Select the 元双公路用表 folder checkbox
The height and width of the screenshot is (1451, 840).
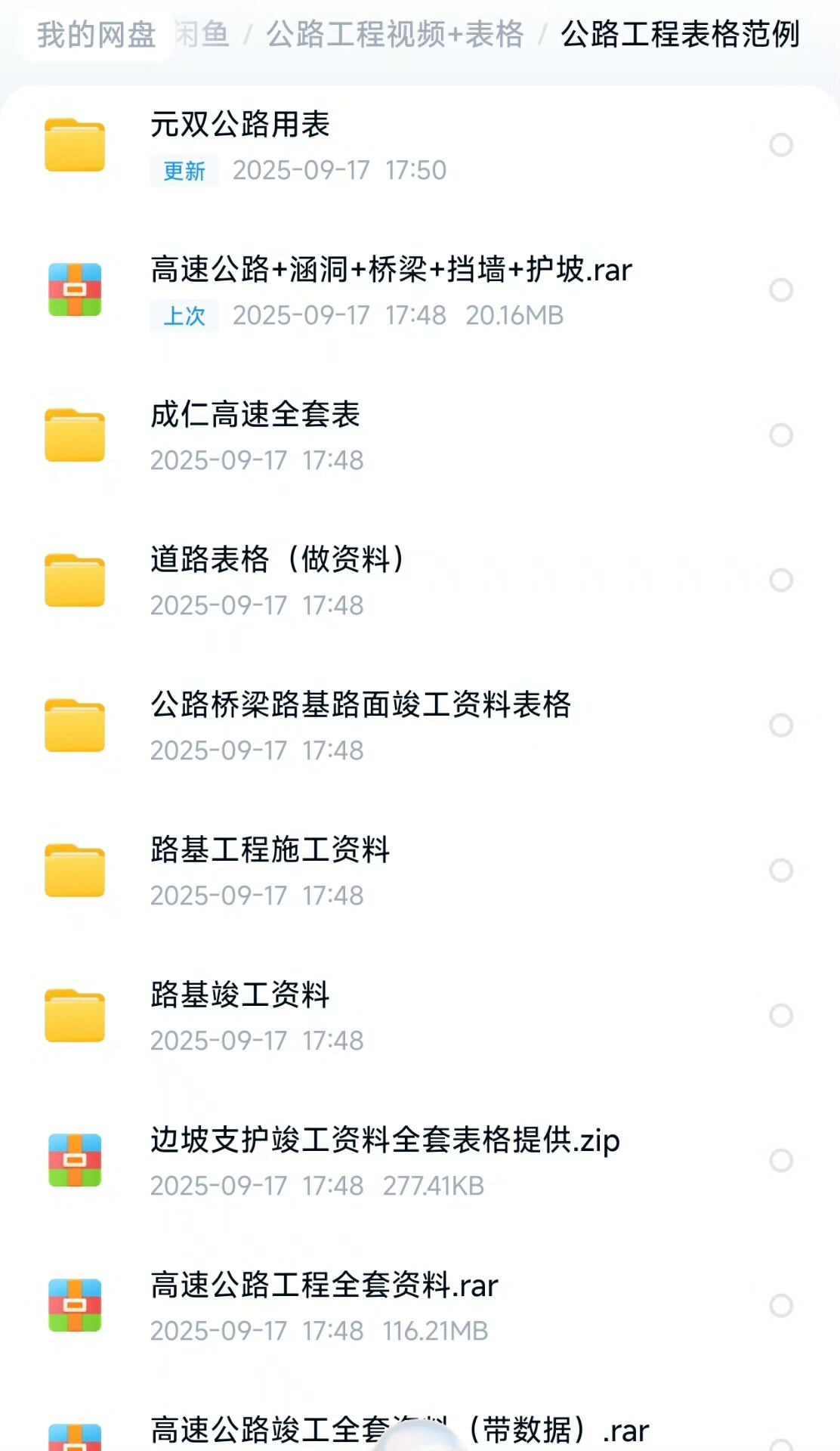[781, 145]
